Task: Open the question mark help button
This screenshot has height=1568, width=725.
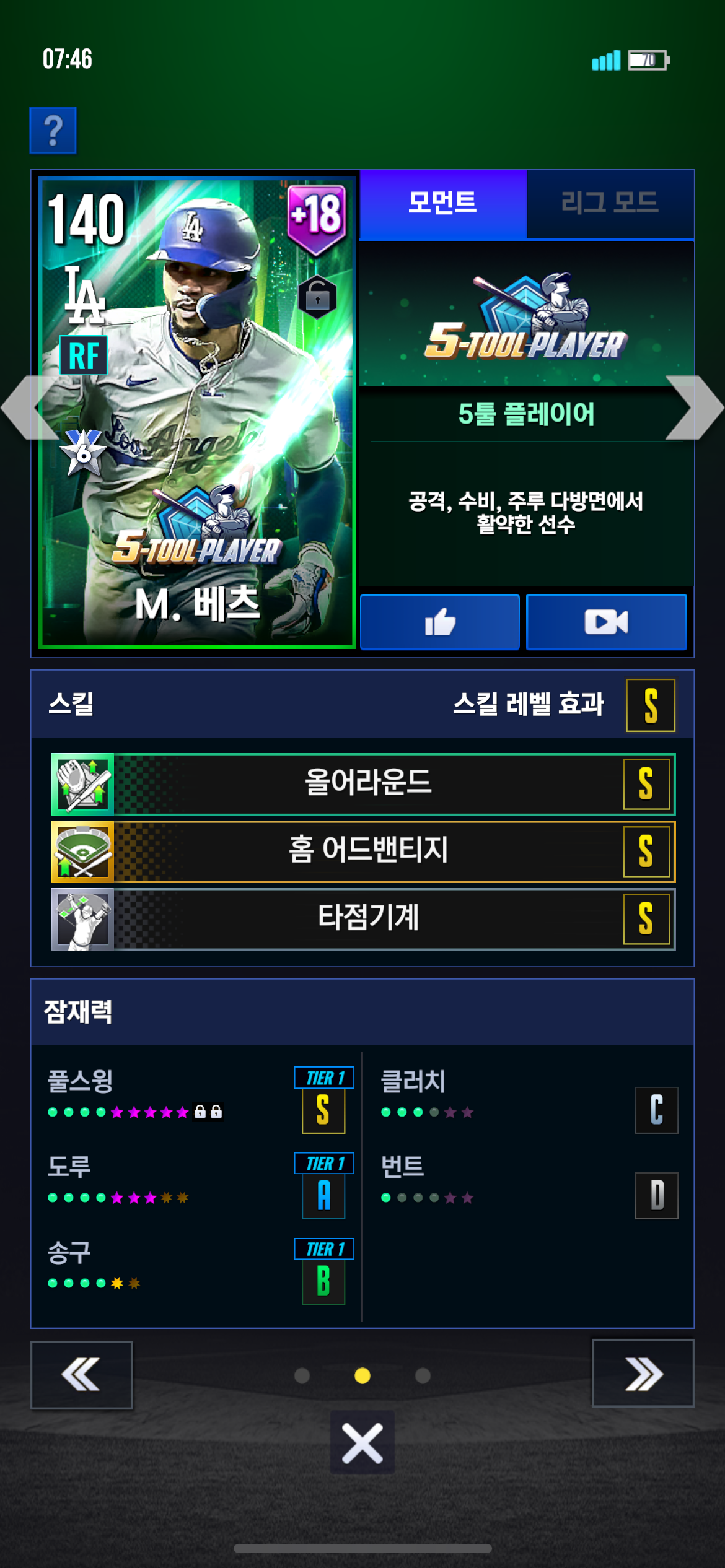Action: (x=53, y=130)
